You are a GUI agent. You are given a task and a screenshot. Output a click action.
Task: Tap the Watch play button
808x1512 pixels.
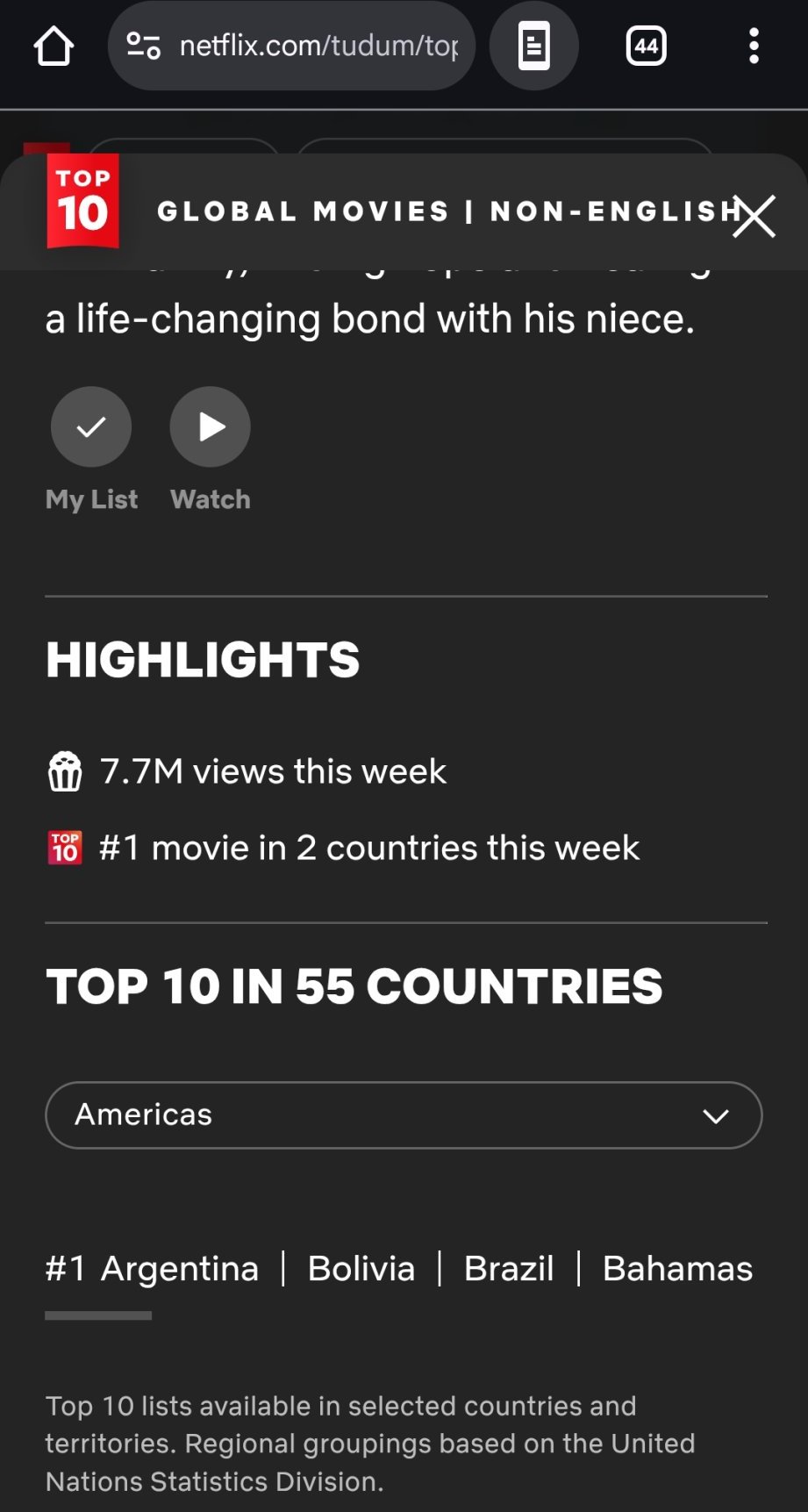click(211, 427)
